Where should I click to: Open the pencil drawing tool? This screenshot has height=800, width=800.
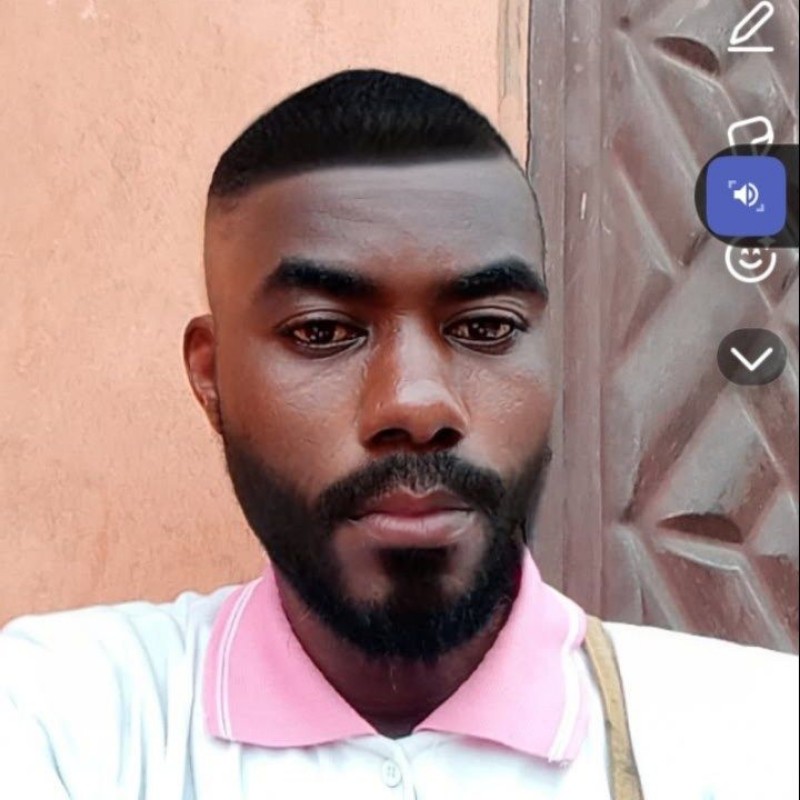751,27
